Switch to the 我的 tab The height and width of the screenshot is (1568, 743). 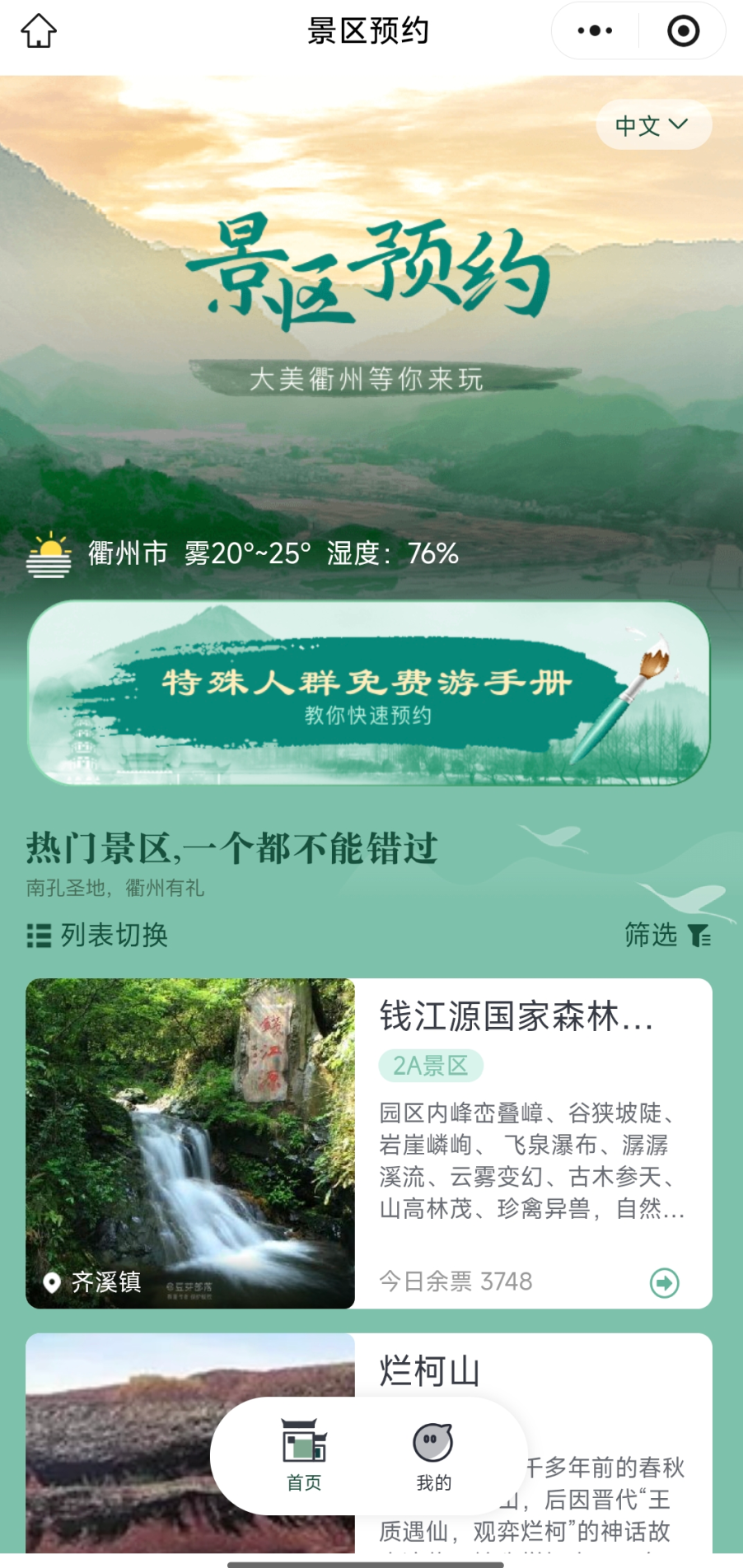click(433, 1455)
